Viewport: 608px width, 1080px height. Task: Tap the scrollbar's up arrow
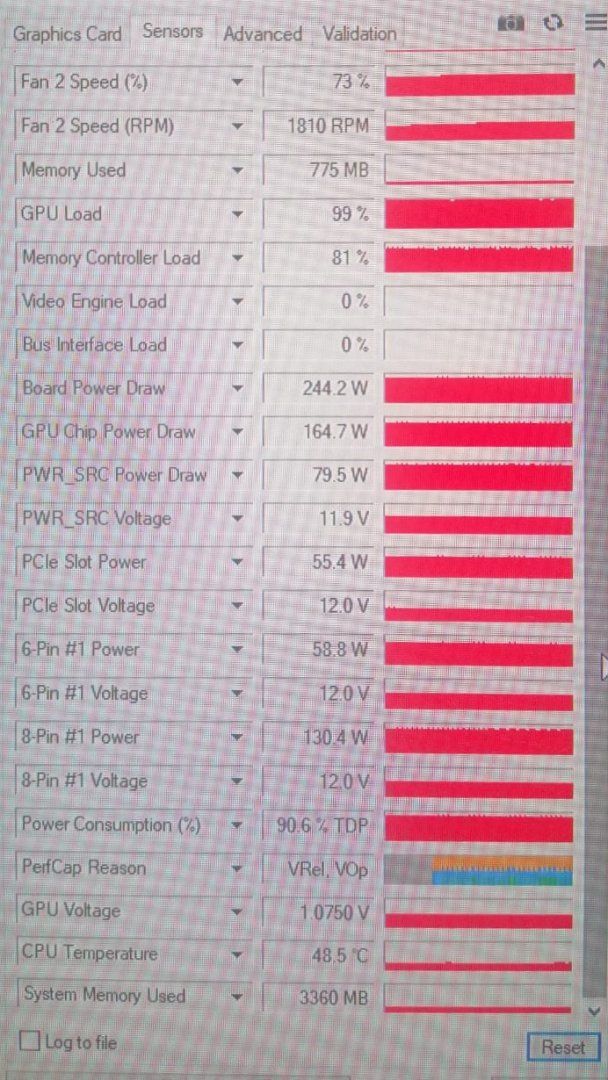[597, 63]
